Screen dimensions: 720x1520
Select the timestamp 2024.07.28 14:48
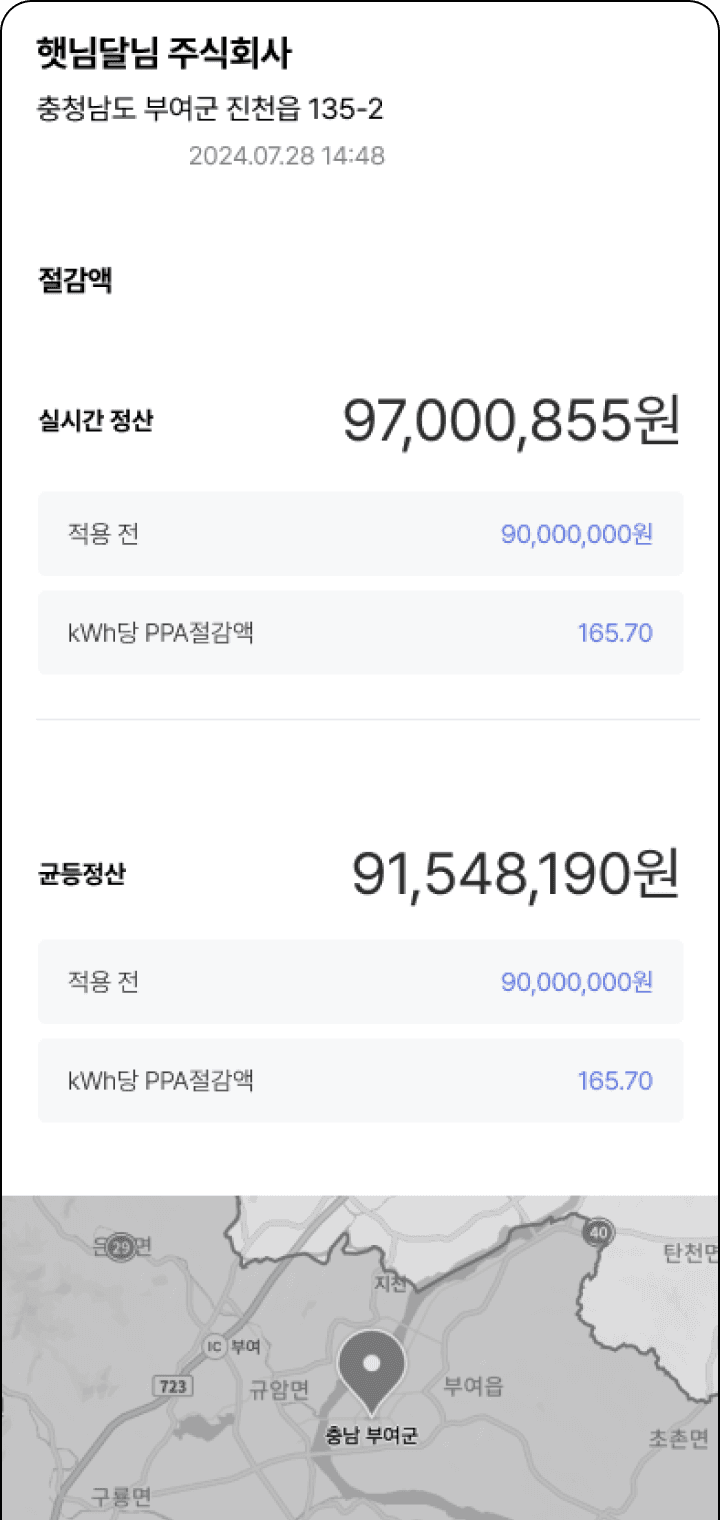click(286, 156)
